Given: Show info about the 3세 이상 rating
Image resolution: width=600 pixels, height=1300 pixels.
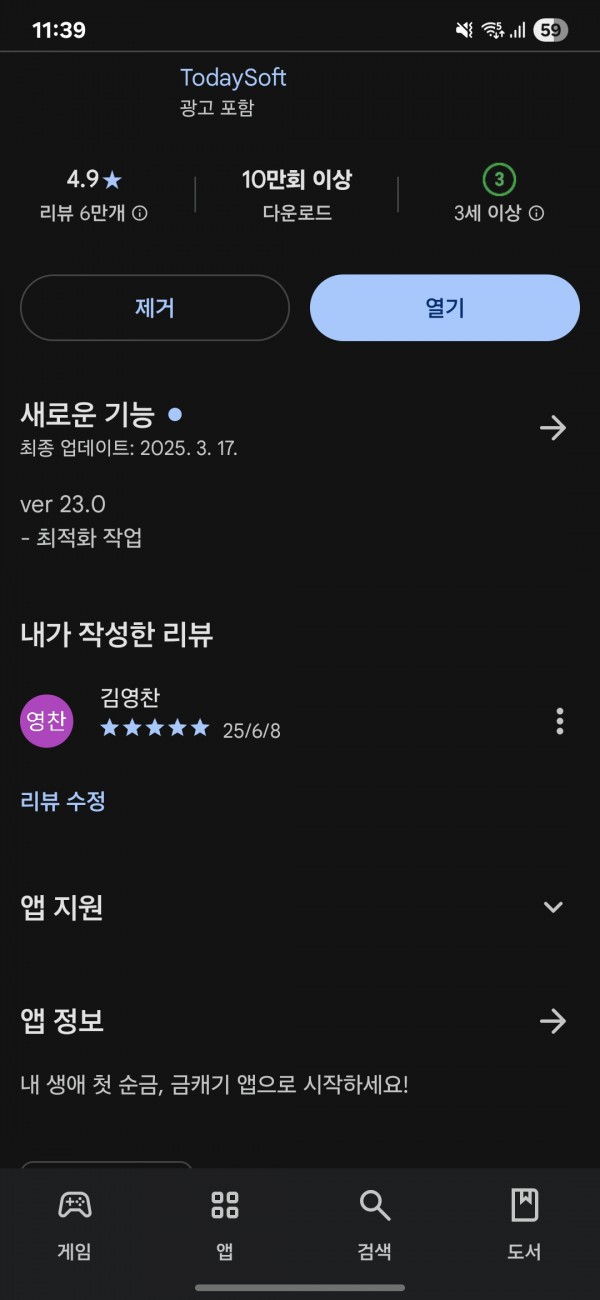Looking at the screenshot, I should coord(537,213).
